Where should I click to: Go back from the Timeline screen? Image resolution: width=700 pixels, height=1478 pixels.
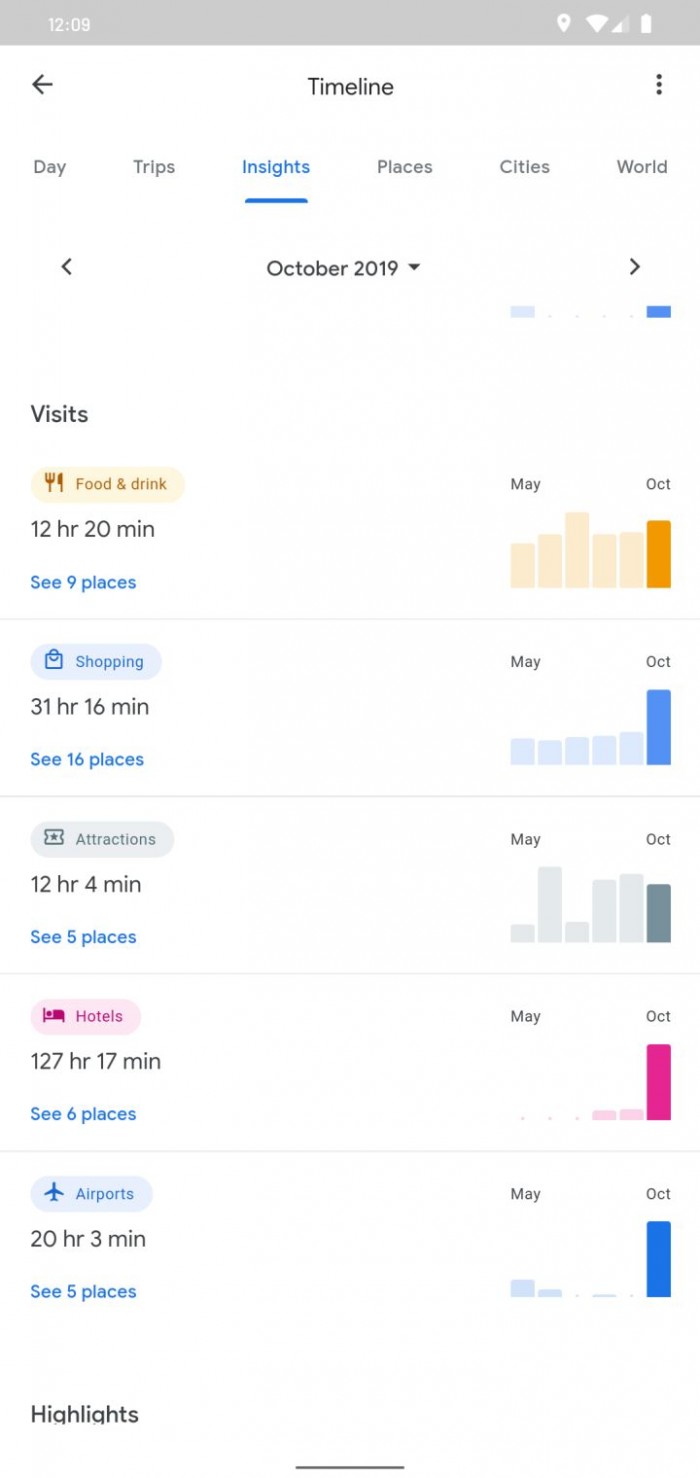[x=42, y=85]
